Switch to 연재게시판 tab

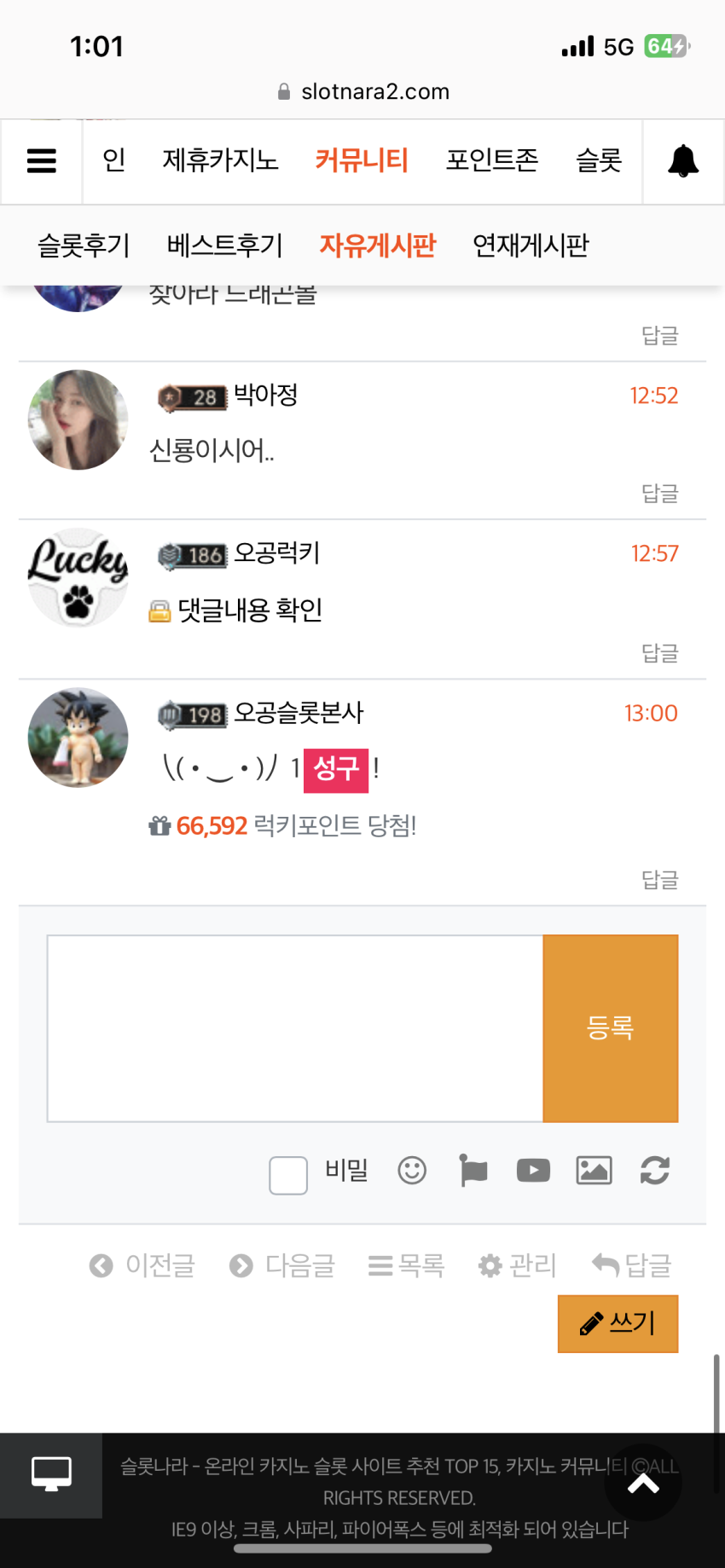pyautogui.click(x=531, y=246)
